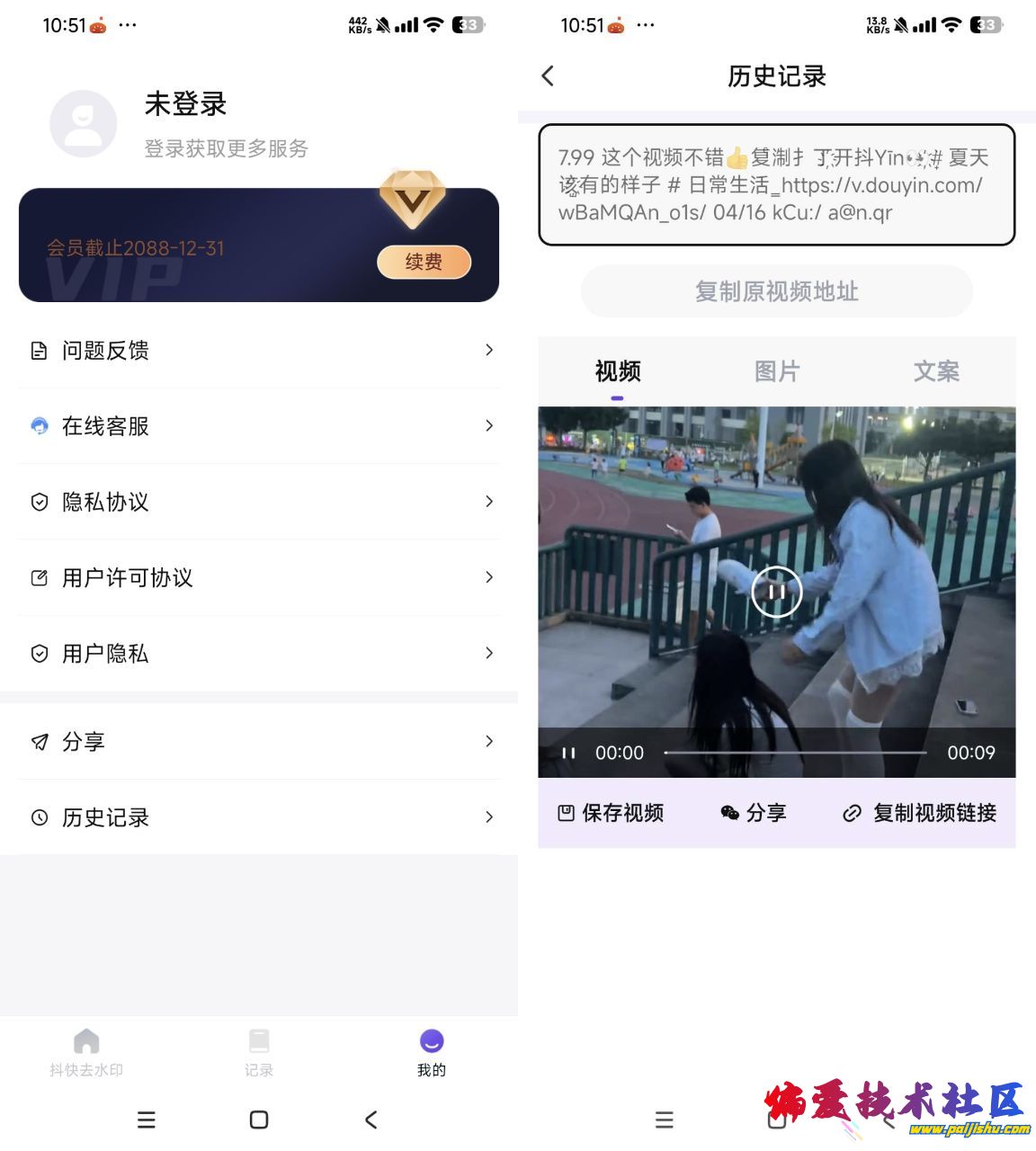This screenshot has width=1036, height=1151.
Task: Share via the WeChat 分享 button below the video
Action: (754, 813)
